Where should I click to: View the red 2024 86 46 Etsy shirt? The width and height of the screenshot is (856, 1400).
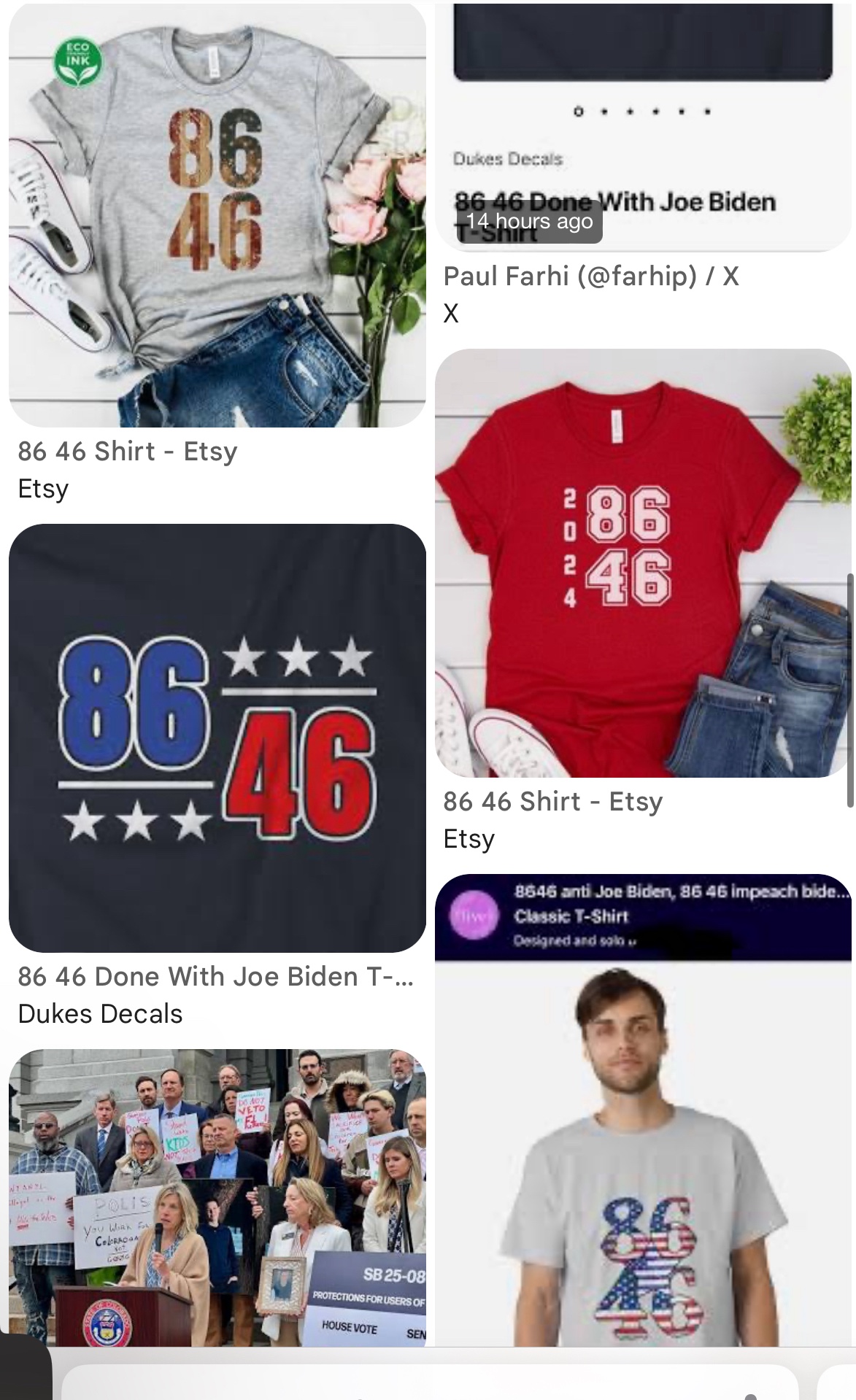642,562
